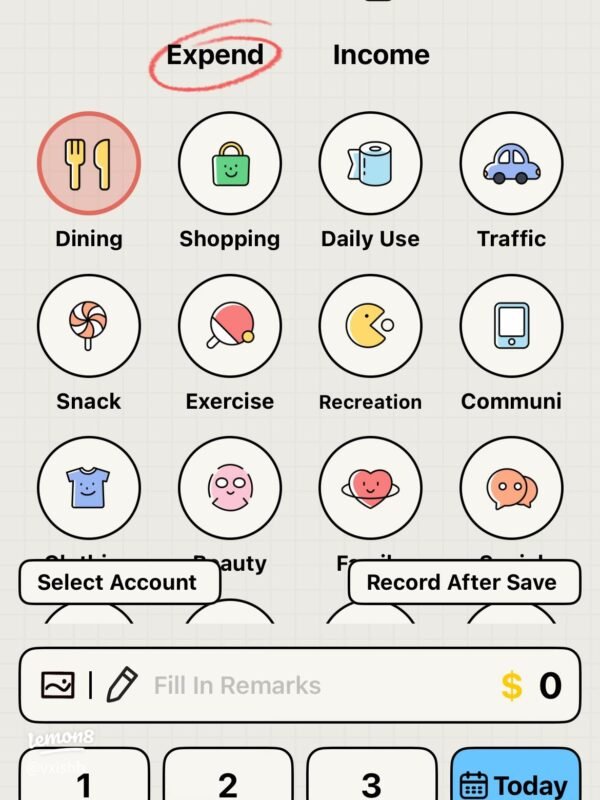Select the Expend tab
This screenshot has height=800, width=600.
pyautogui.click(x=215, y=55)
